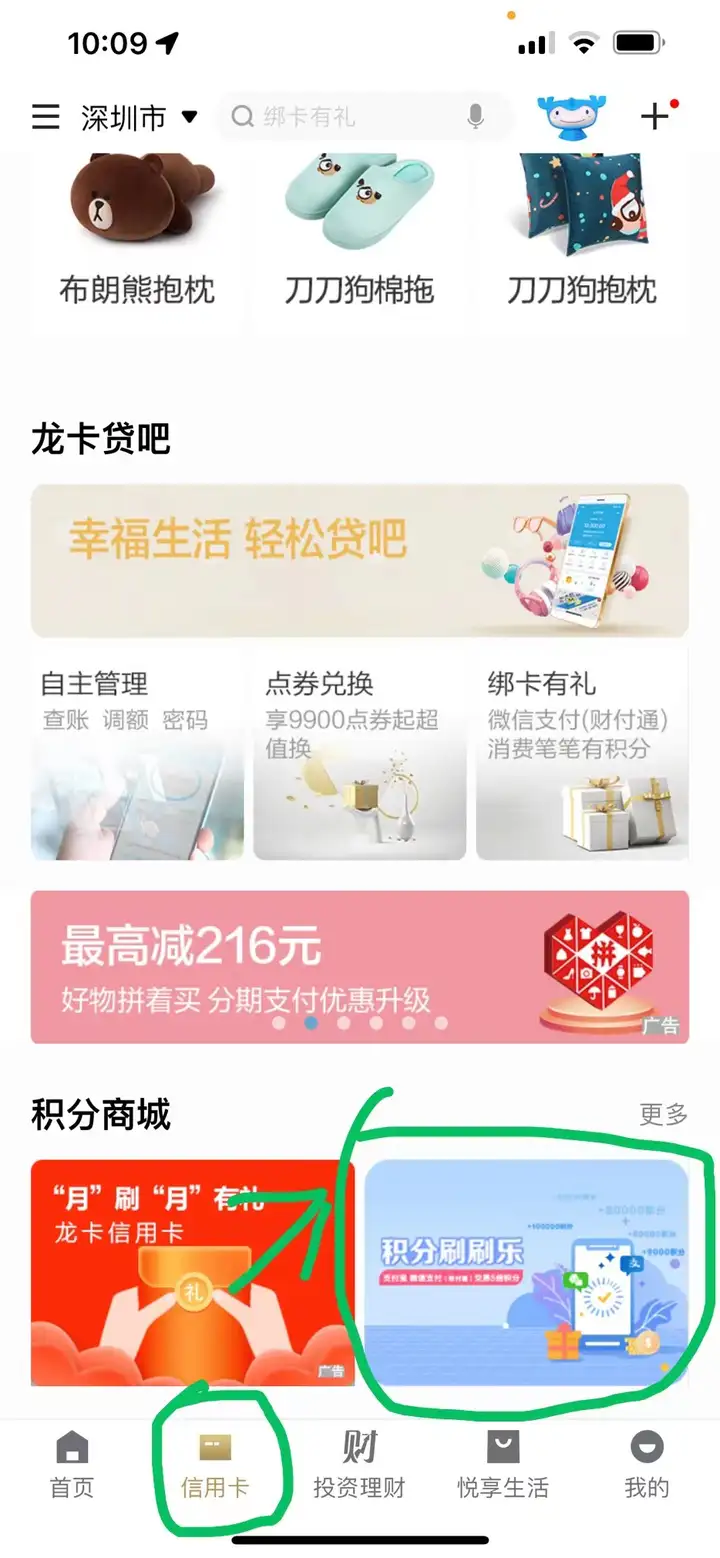Switch to the 投资理财 tab
Viewport: 720px width, 1558px height.
point(359,1464)
